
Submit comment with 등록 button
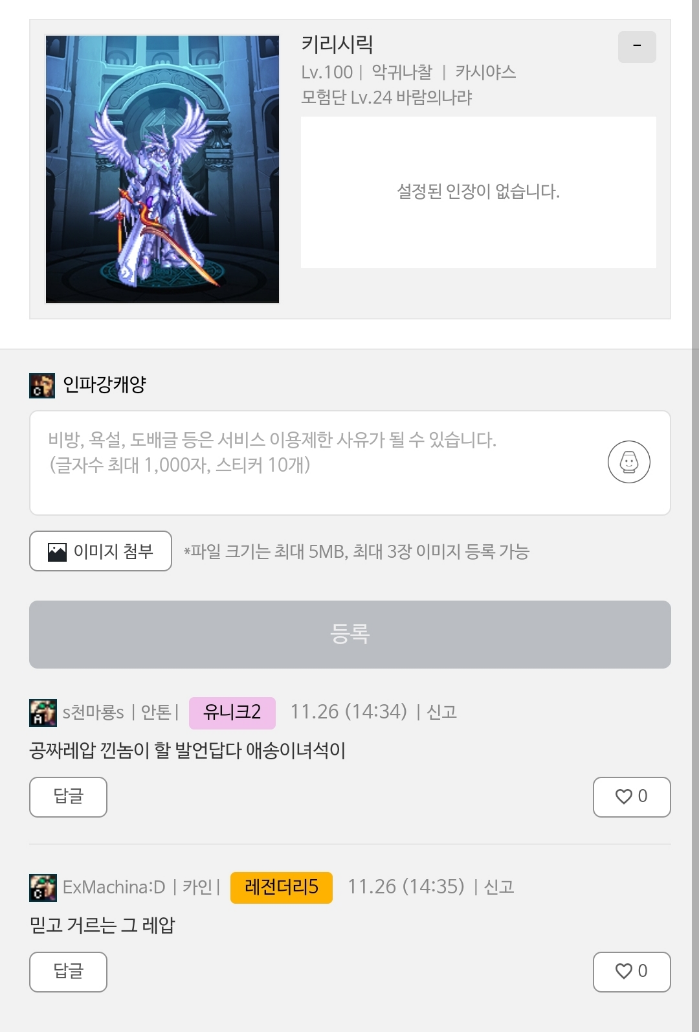(349, 634)
